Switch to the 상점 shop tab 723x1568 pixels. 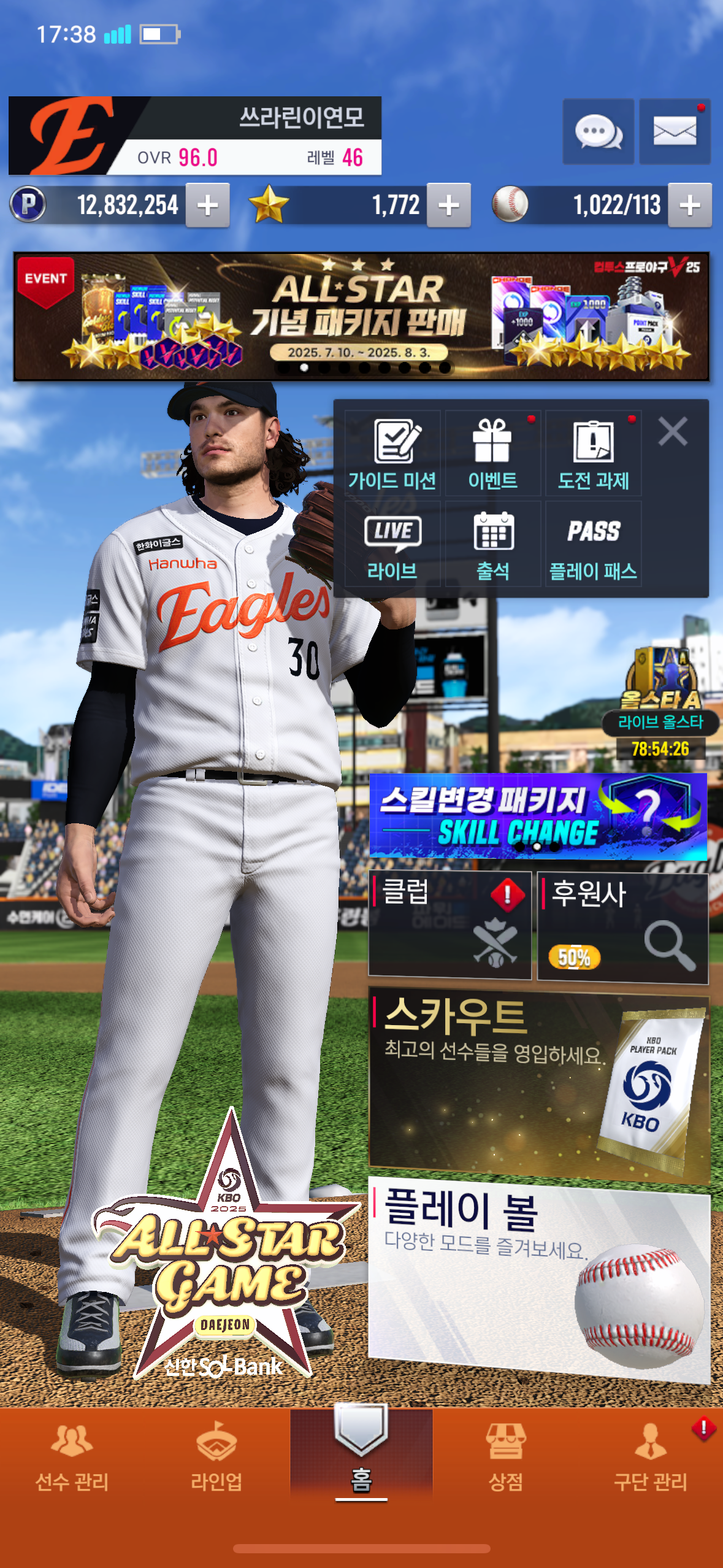tap(505, 1459)
